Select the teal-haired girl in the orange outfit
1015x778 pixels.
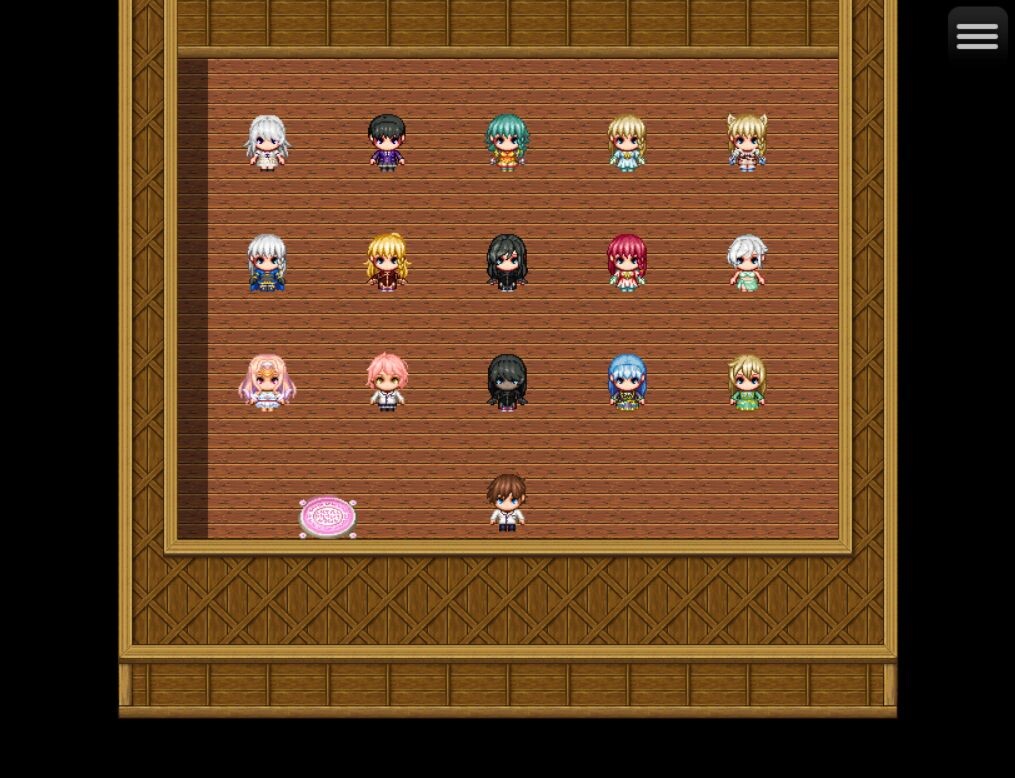pyautogui.click(x=507, y=142)
